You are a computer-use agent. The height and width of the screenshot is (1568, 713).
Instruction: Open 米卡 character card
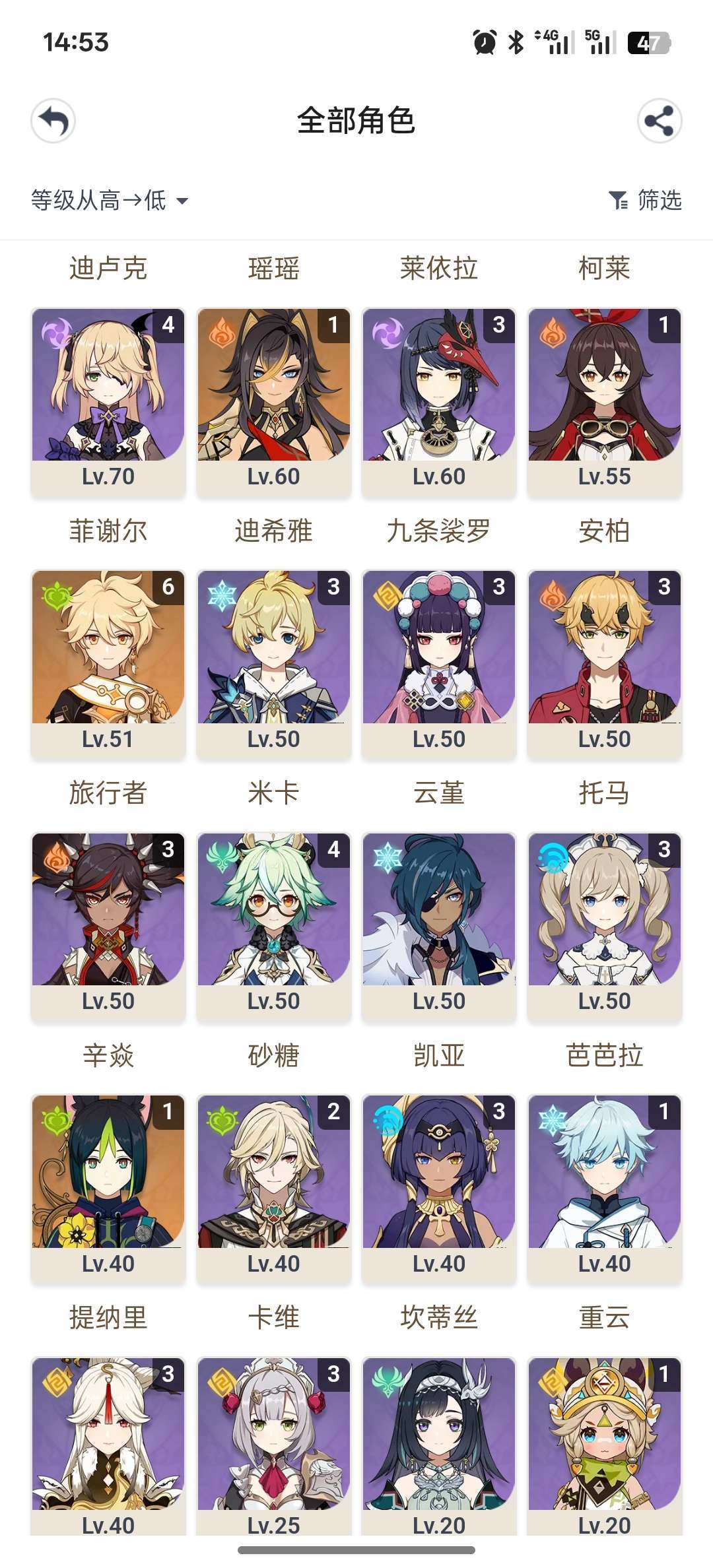click(273, 662)
